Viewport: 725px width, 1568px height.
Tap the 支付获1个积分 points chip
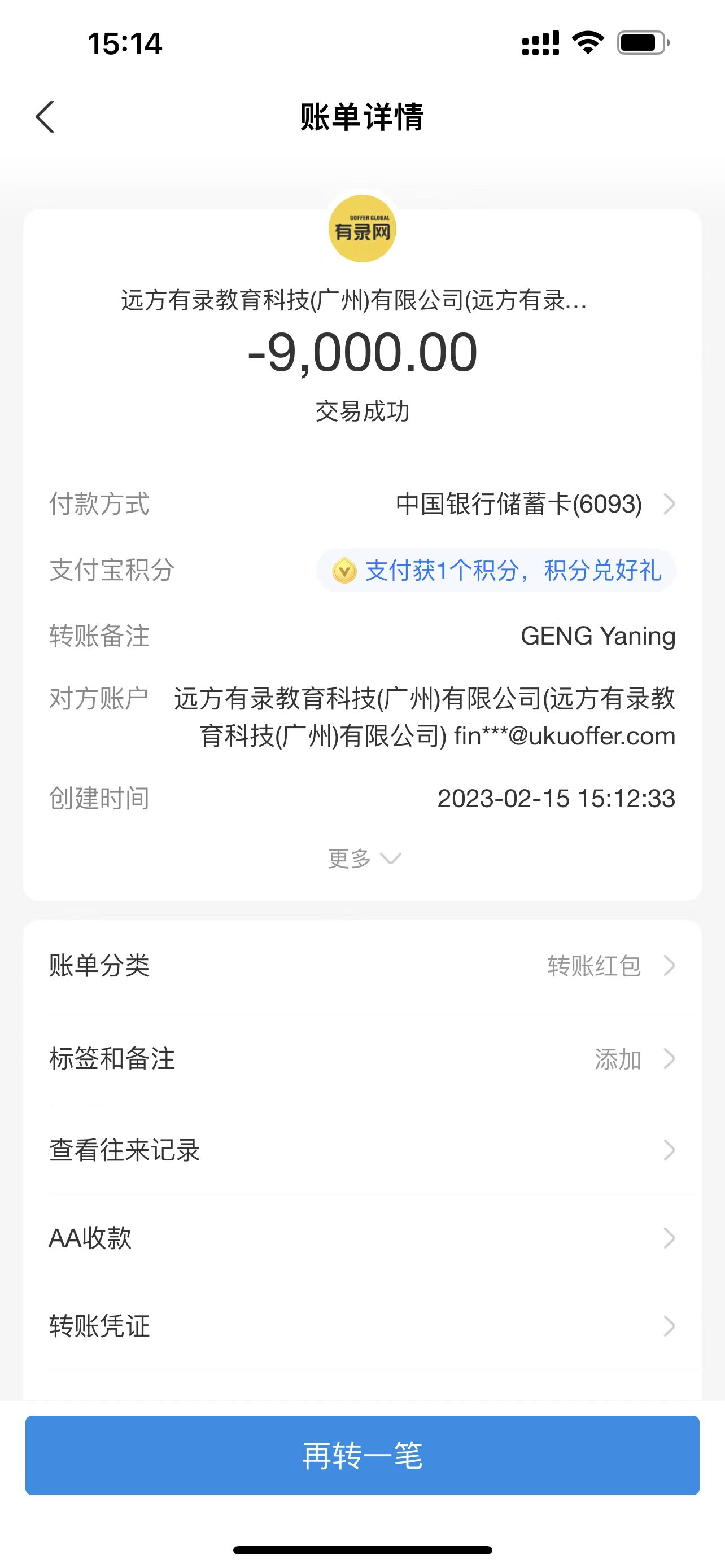click(496, 570)
